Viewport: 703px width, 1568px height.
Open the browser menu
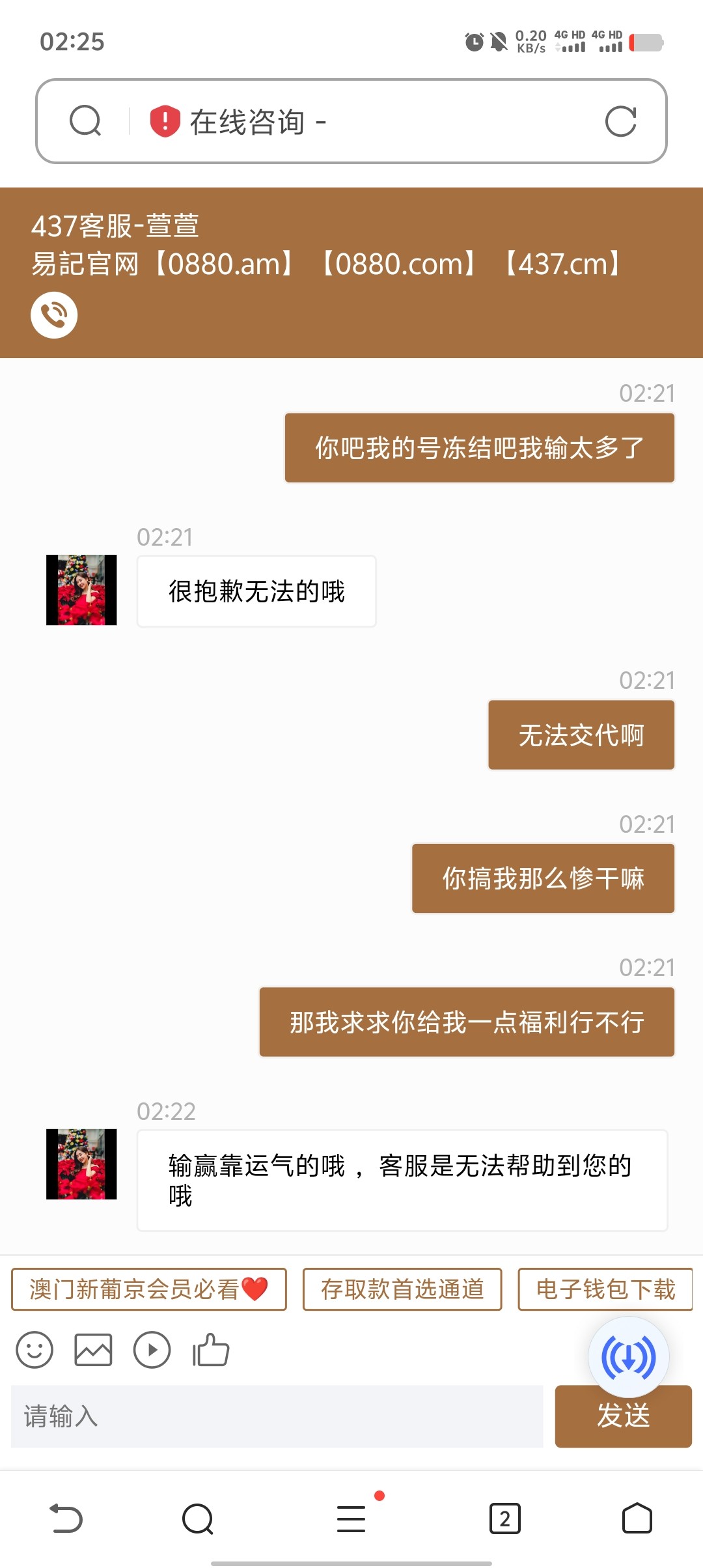pos(351,1519)
